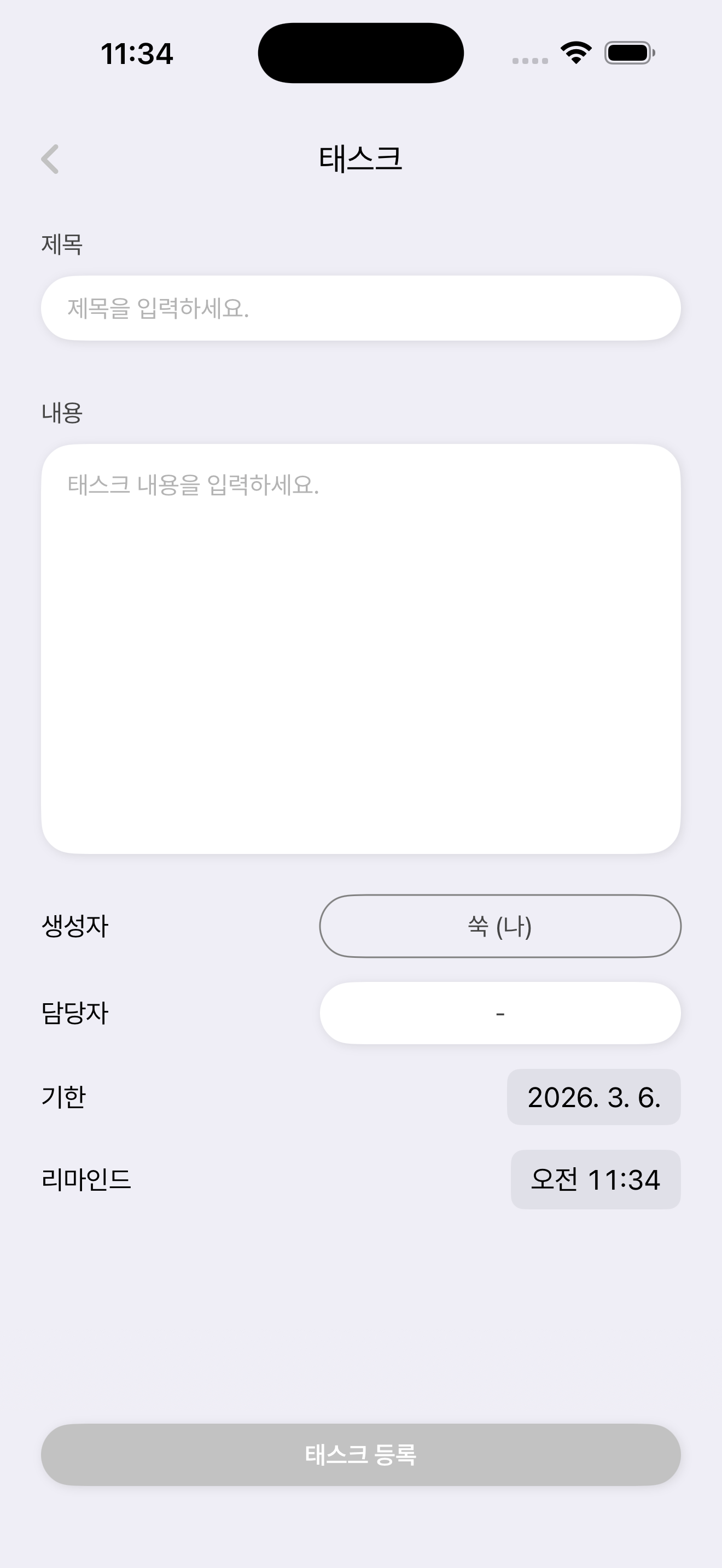The image size is (722, 1568).
Task: Open the 기한 date picker 2026. 3. 6.
Action: coord(593,1097)
